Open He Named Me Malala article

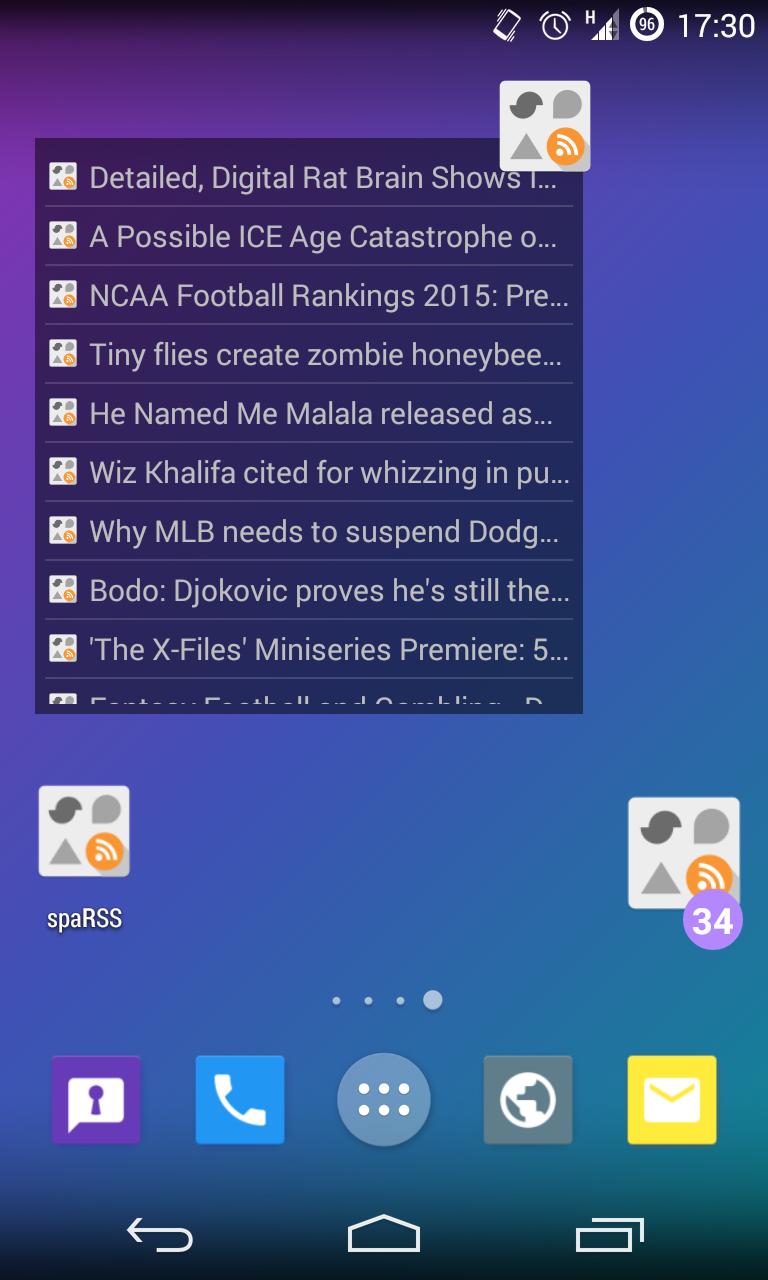310,414
